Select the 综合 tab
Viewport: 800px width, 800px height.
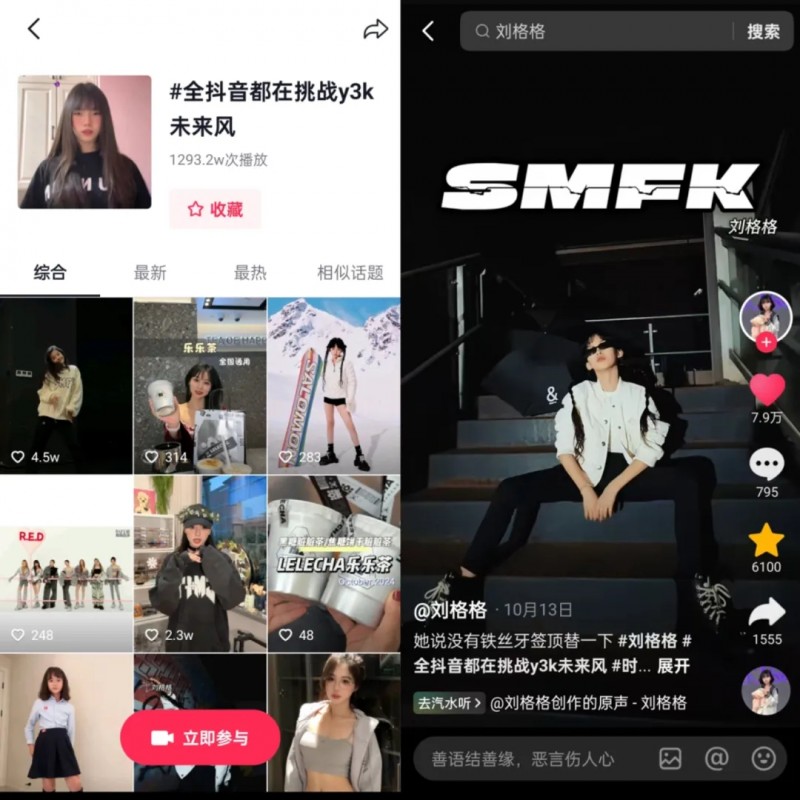click(50, 273)
